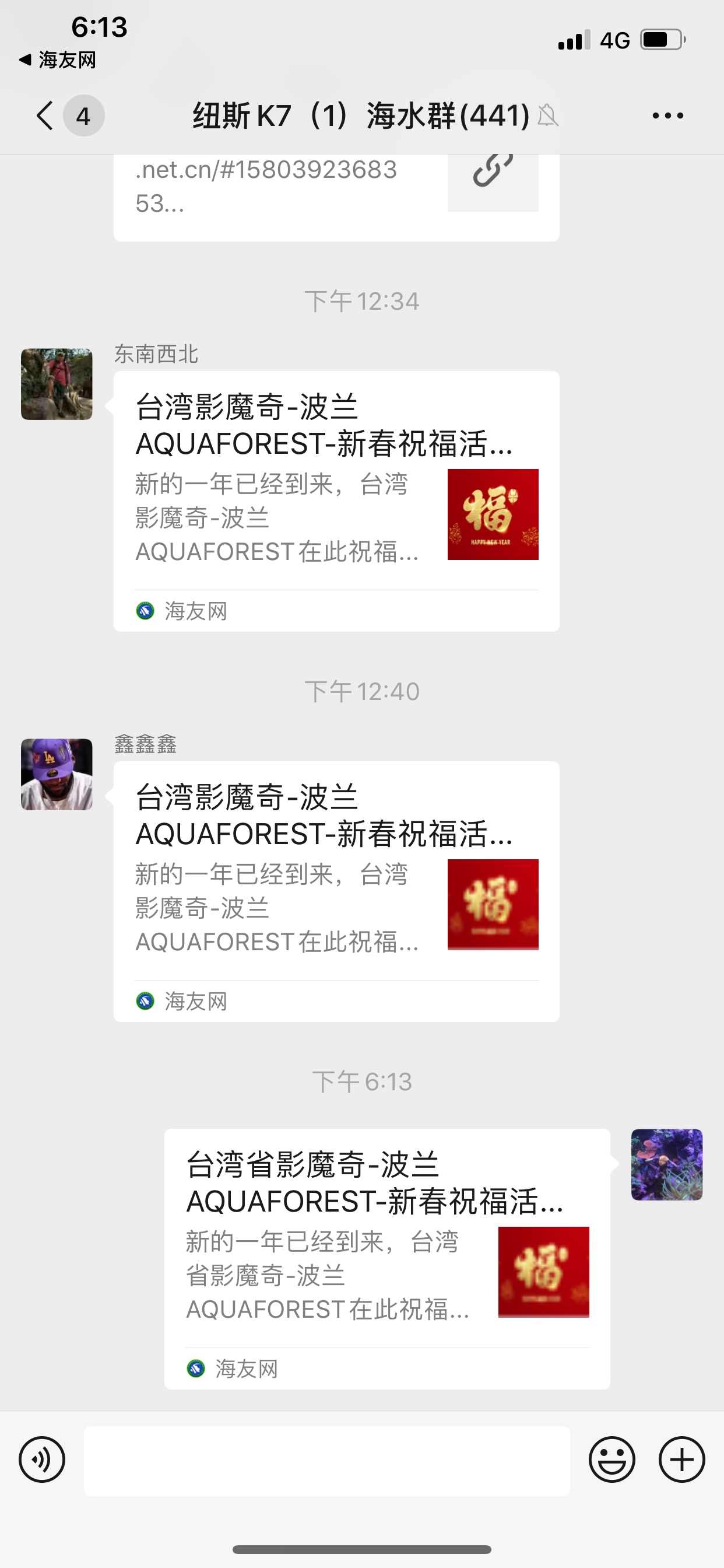Return to 海友网 app from status bar

pyautogui.click(x=58, y=60)
